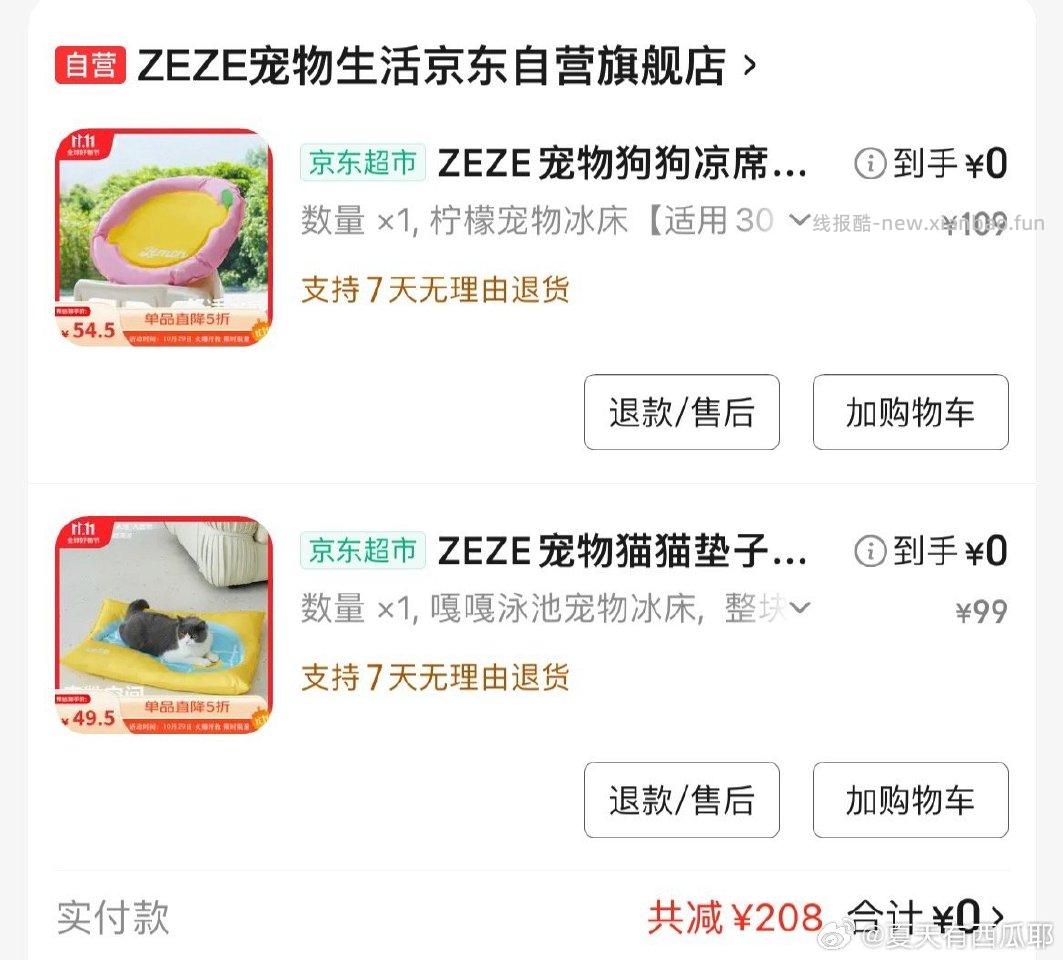Open the lemon pet ice bed thumbnail

tap(164, 238)
